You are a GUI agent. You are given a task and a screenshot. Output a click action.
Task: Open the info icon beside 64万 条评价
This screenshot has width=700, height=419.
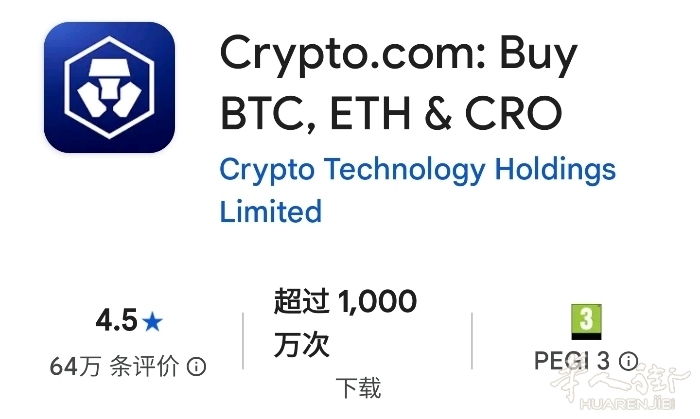(198, 366)
